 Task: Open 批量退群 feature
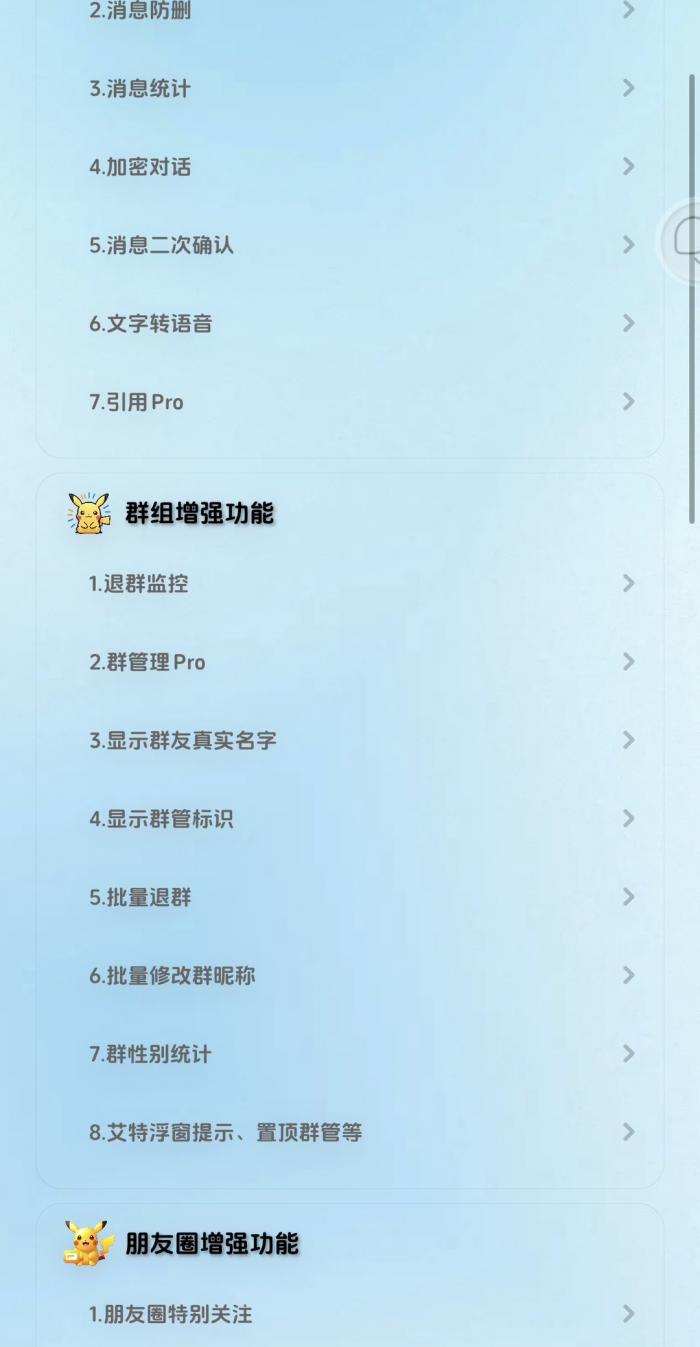coord(350,897)
